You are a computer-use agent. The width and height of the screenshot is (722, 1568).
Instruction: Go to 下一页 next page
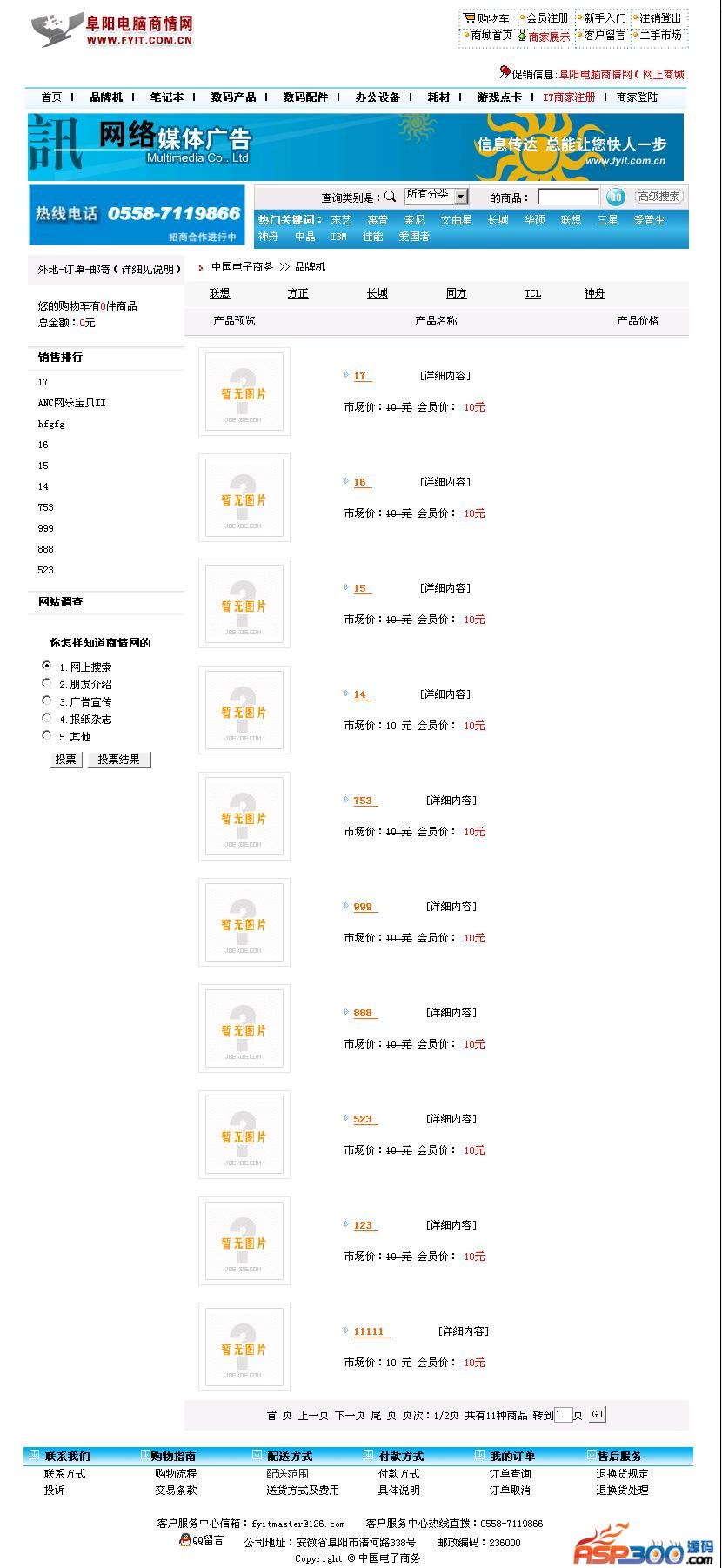(x=350, y=1416)
